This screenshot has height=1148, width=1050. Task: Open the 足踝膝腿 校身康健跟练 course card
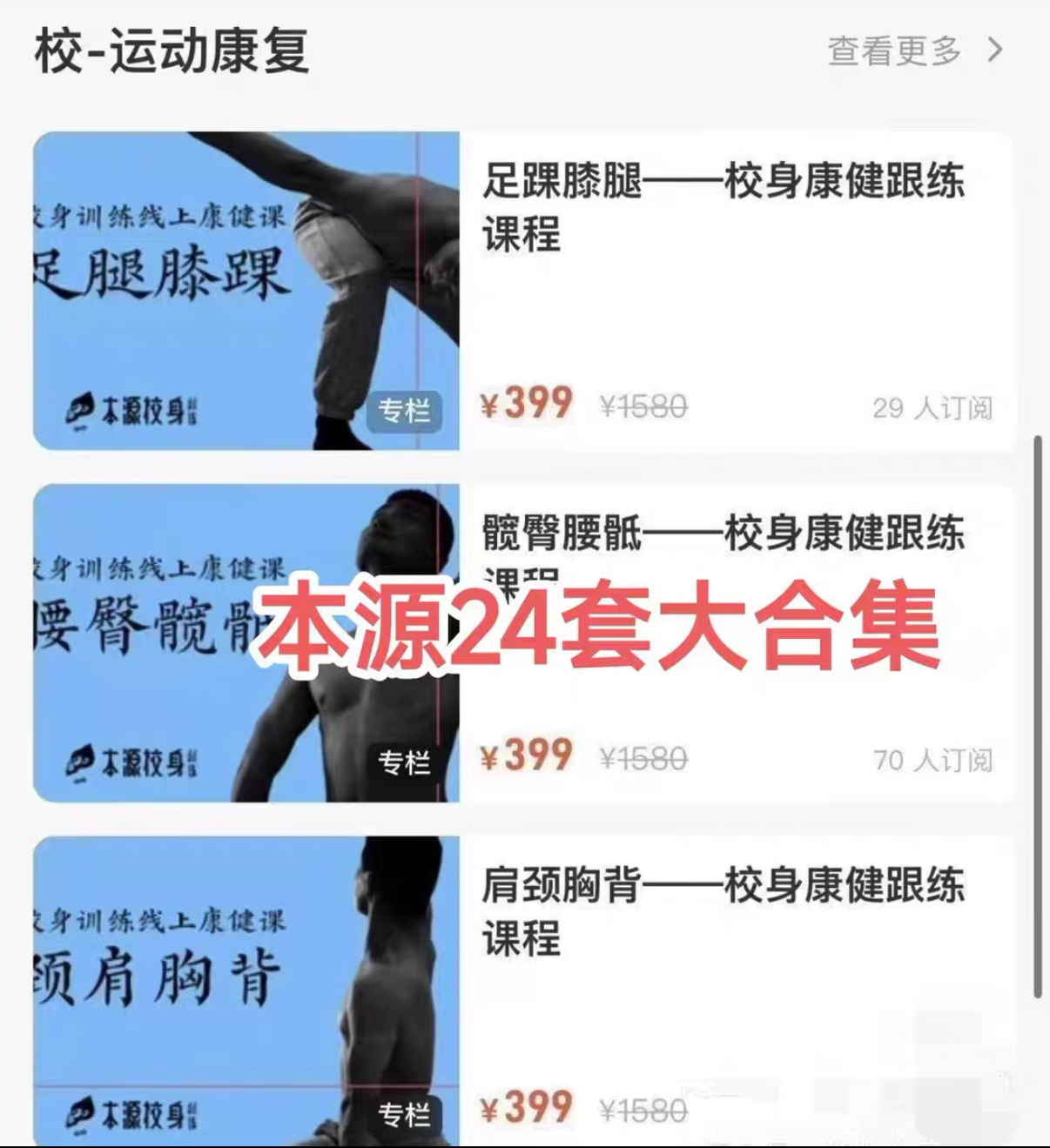point(723,207)
